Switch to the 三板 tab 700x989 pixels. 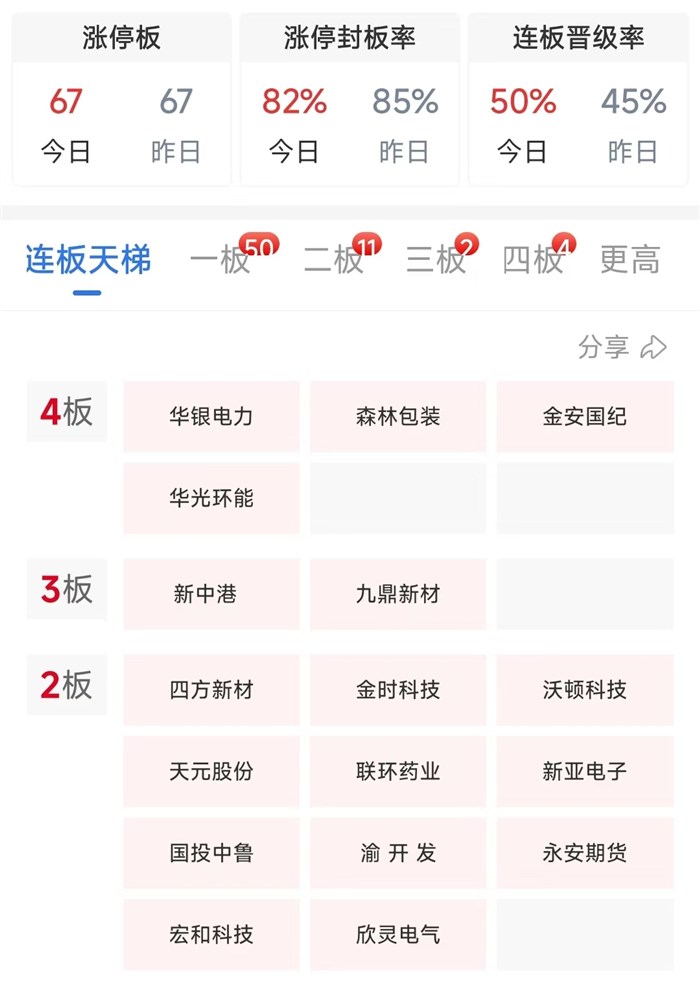coord(436,261)
